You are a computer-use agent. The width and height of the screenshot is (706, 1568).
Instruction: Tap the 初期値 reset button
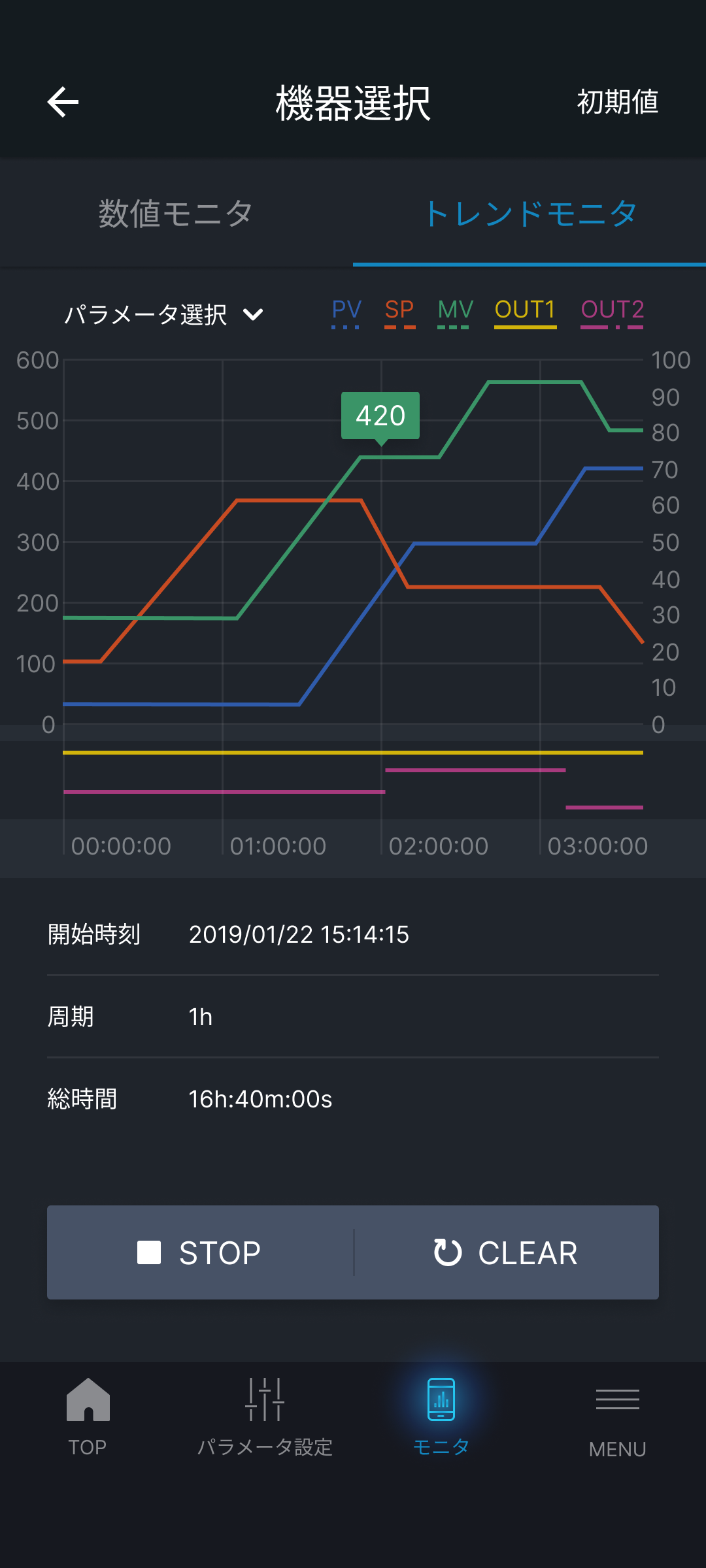click(617, 102)
